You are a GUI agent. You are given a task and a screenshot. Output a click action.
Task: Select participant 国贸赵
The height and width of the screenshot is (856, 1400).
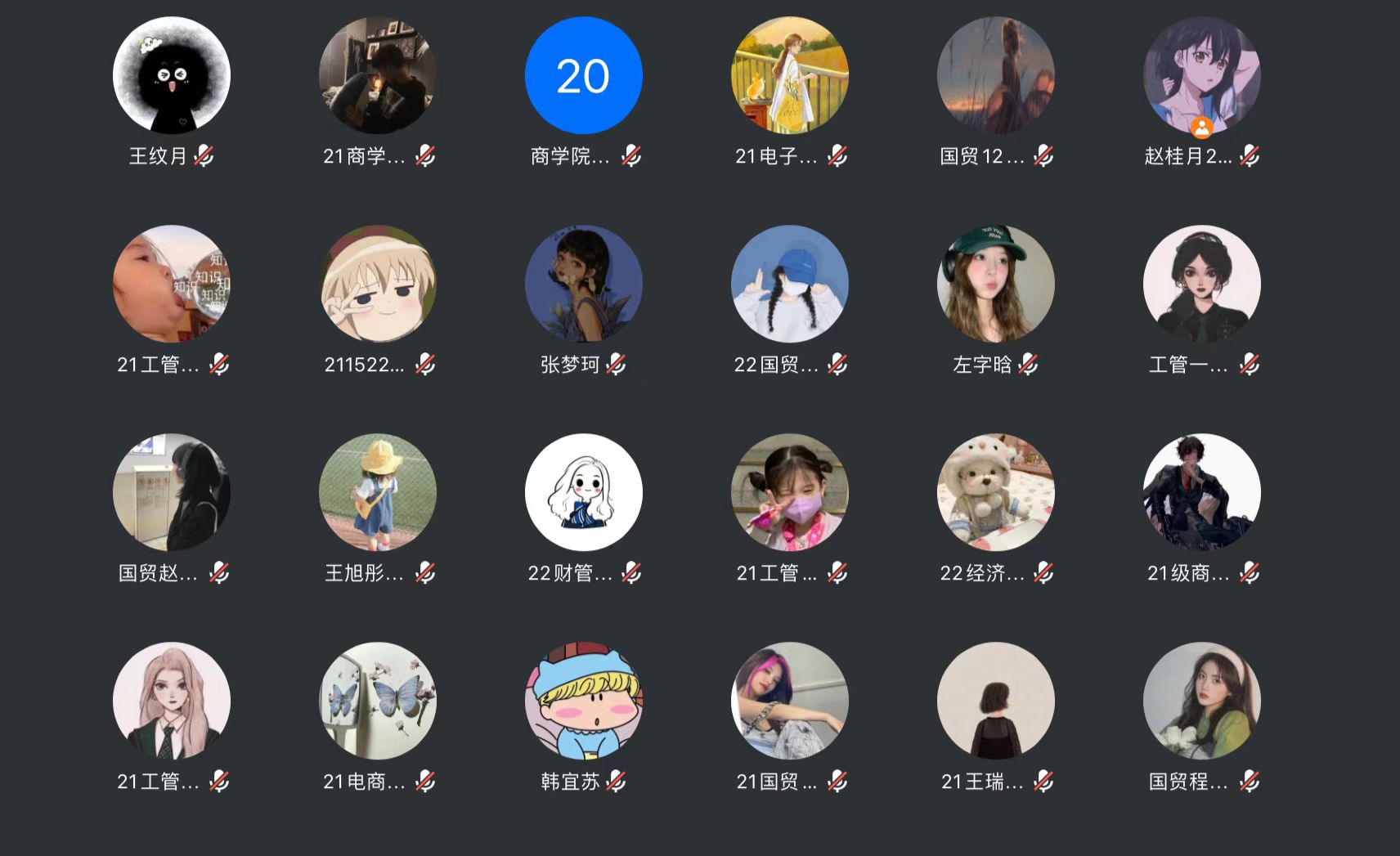[172, 493]
